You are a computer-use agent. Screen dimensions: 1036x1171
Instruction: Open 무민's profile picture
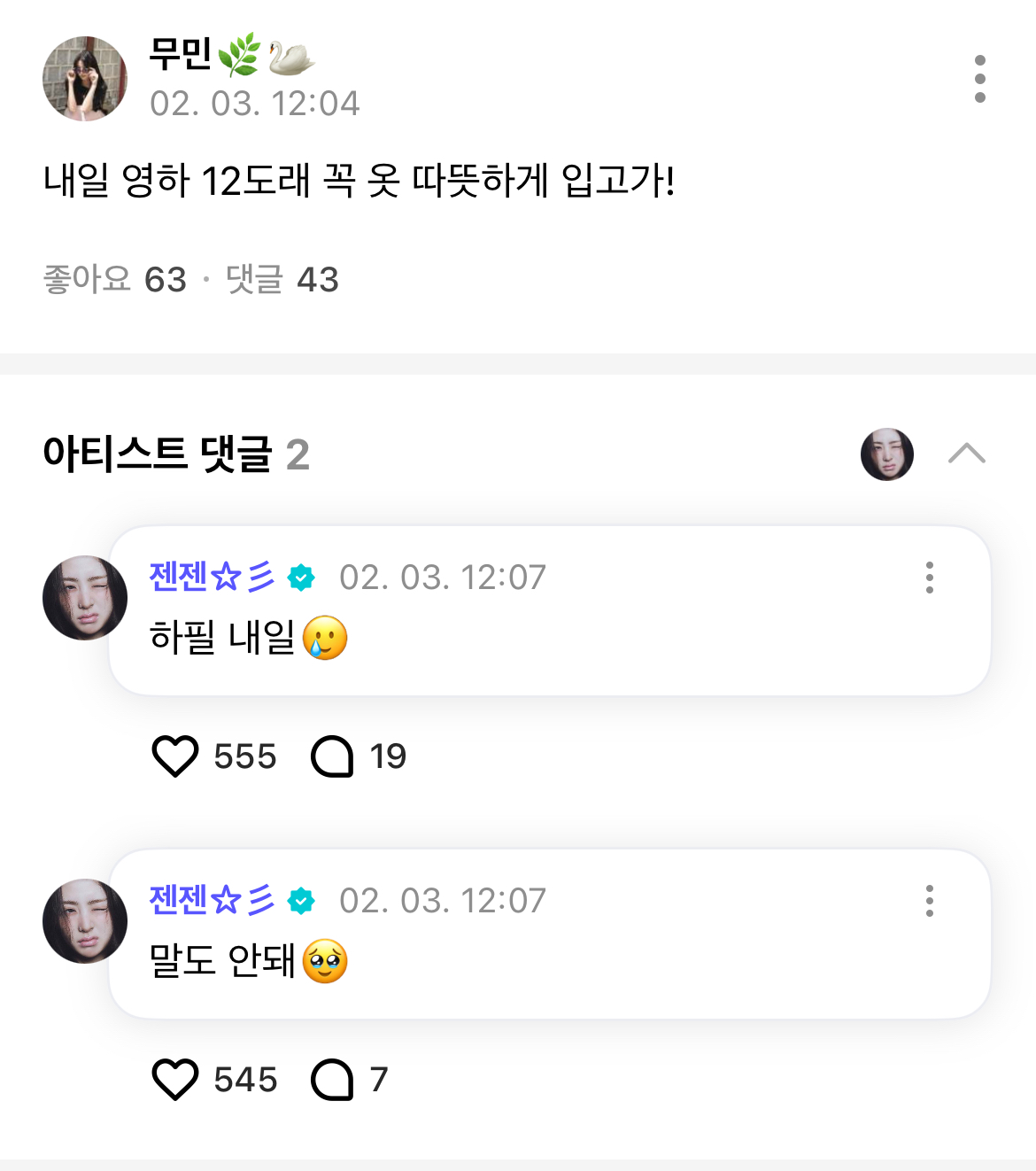(85, 79)
